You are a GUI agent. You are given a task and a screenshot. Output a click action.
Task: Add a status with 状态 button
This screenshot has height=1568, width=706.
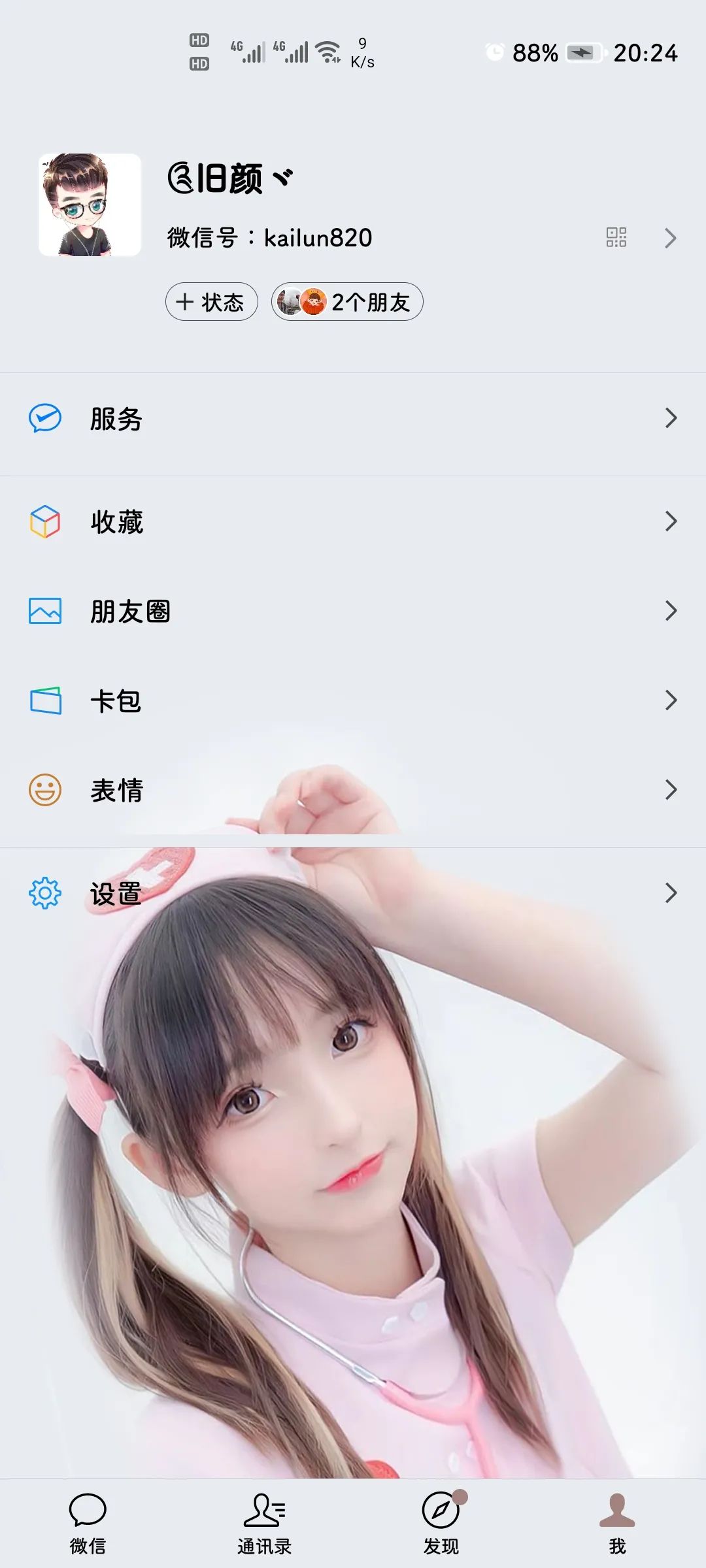211,302
